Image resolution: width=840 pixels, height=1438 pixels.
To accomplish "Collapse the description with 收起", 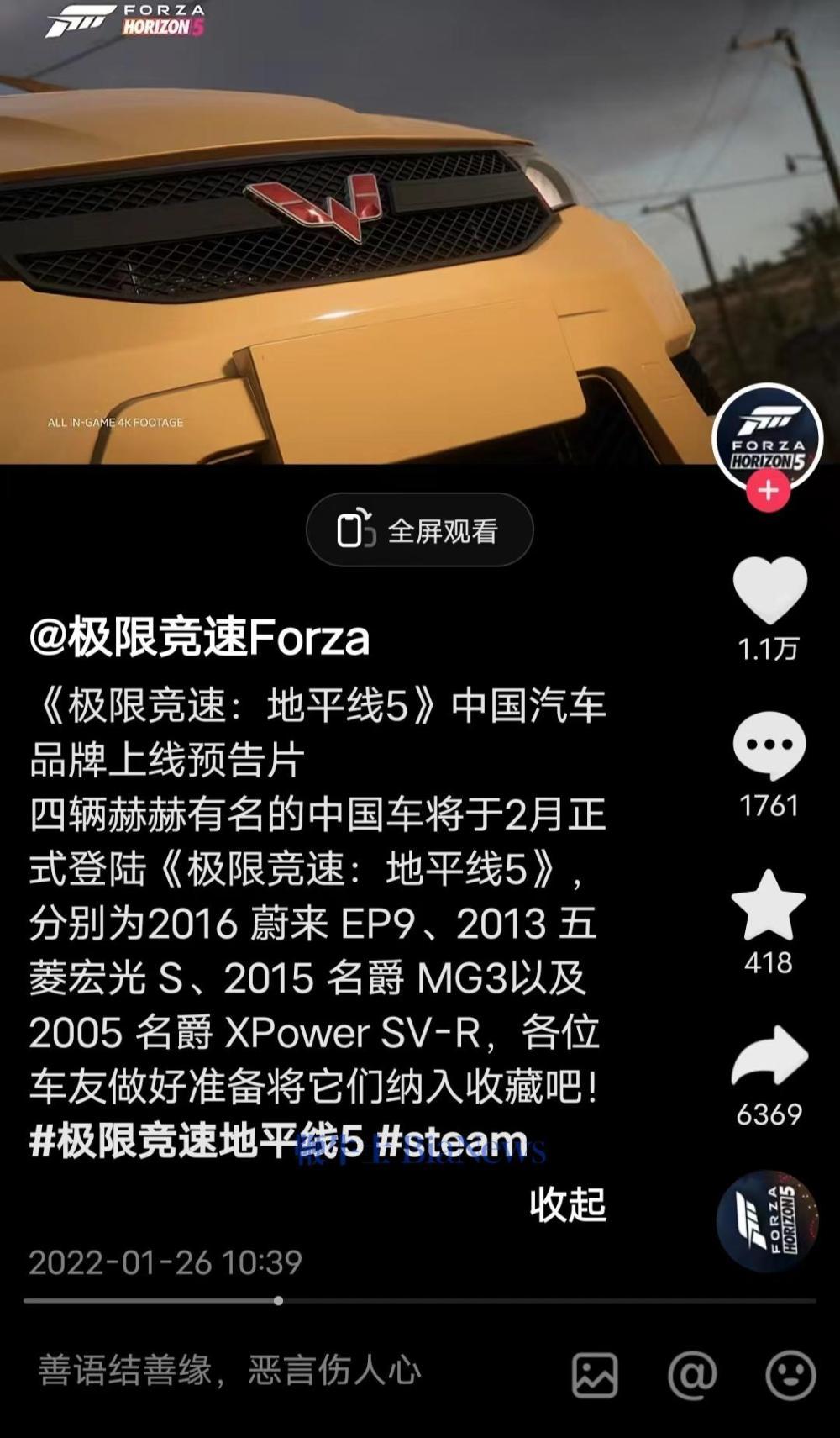I will (x=567, y=1204).
